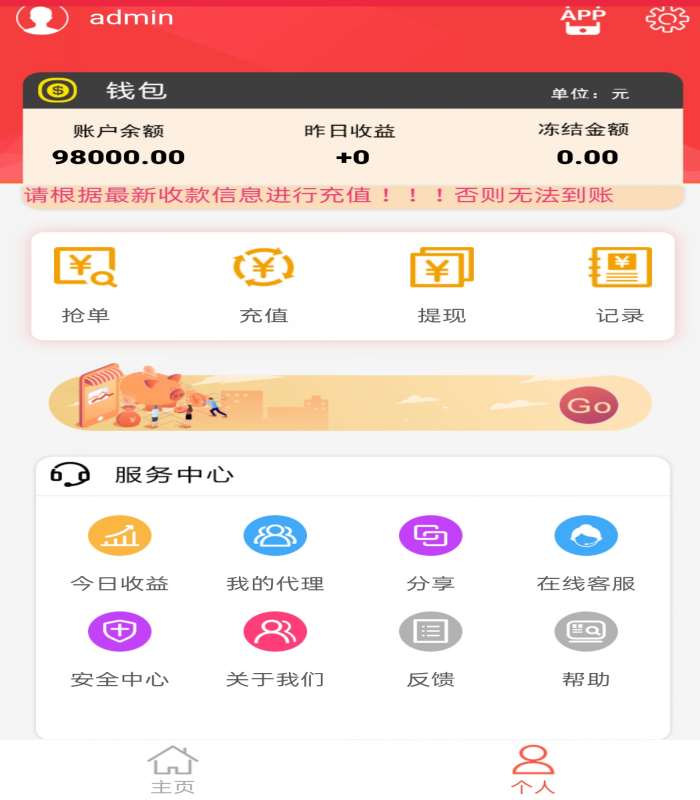Switch to the 主页 home tab
This screenshot has width=700, height=800.
pyautogui.click(x=173, y=770)
